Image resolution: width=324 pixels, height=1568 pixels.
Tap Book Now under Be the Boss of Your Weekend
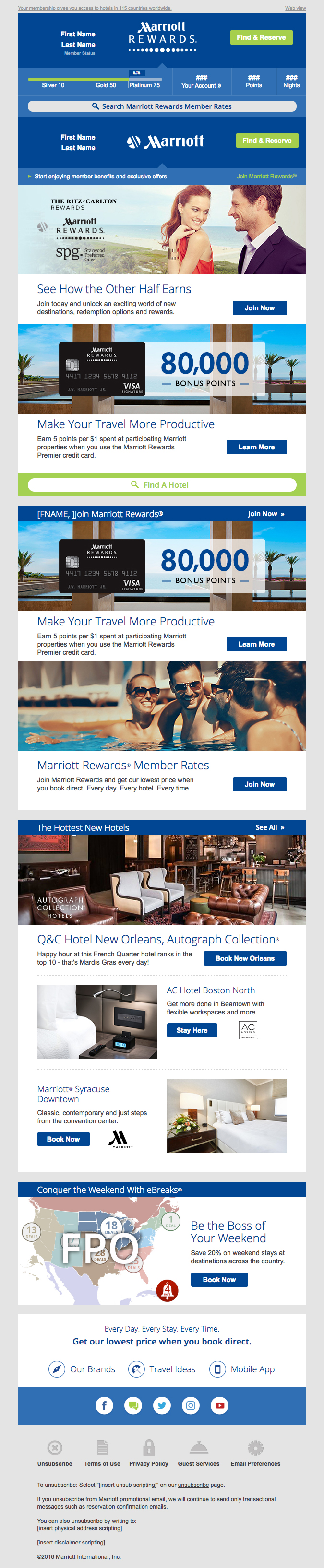[219, 1279]
